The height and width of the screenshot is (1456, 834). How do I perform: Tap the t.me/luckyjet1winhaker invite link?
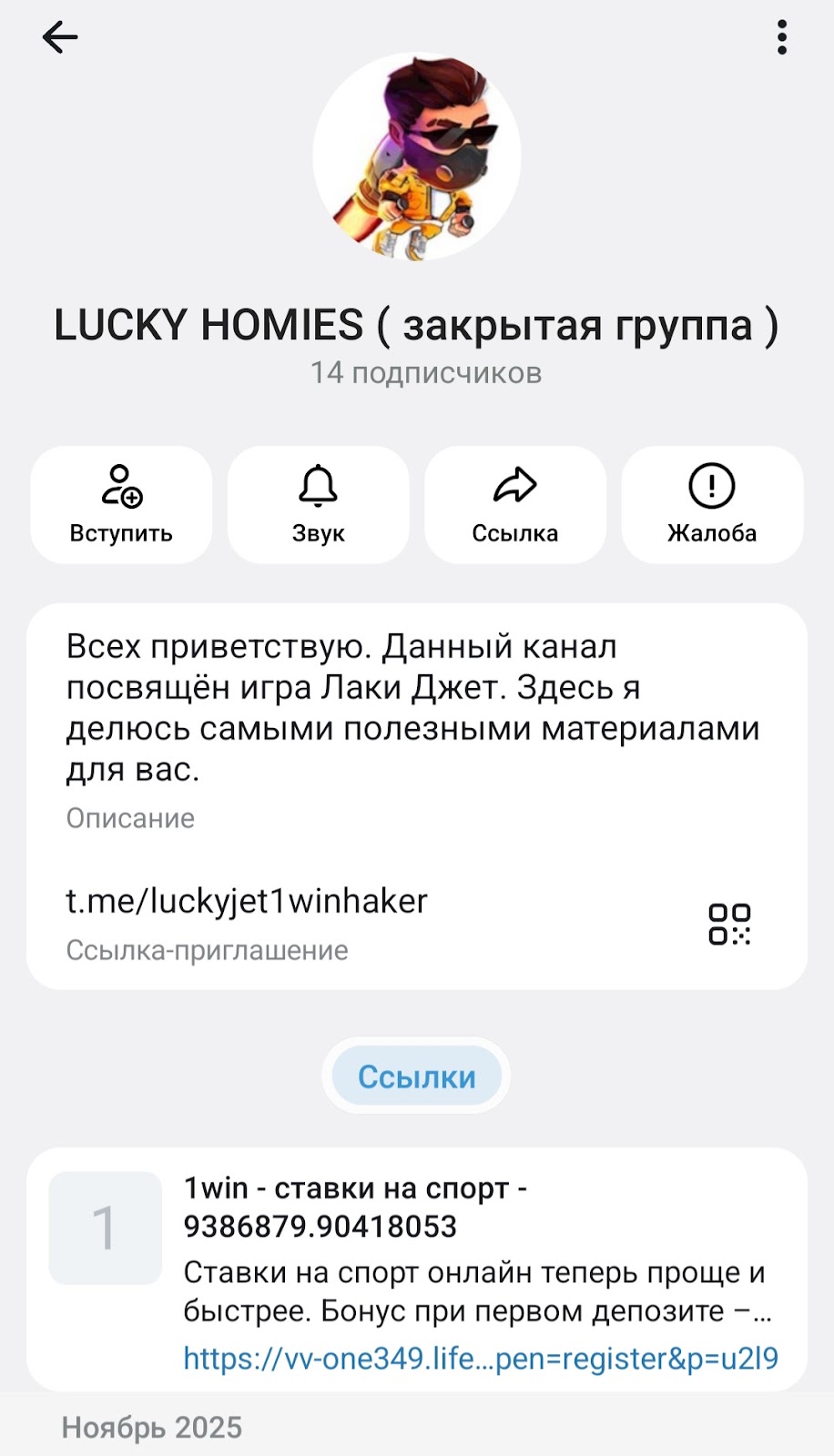coord(247,901)
